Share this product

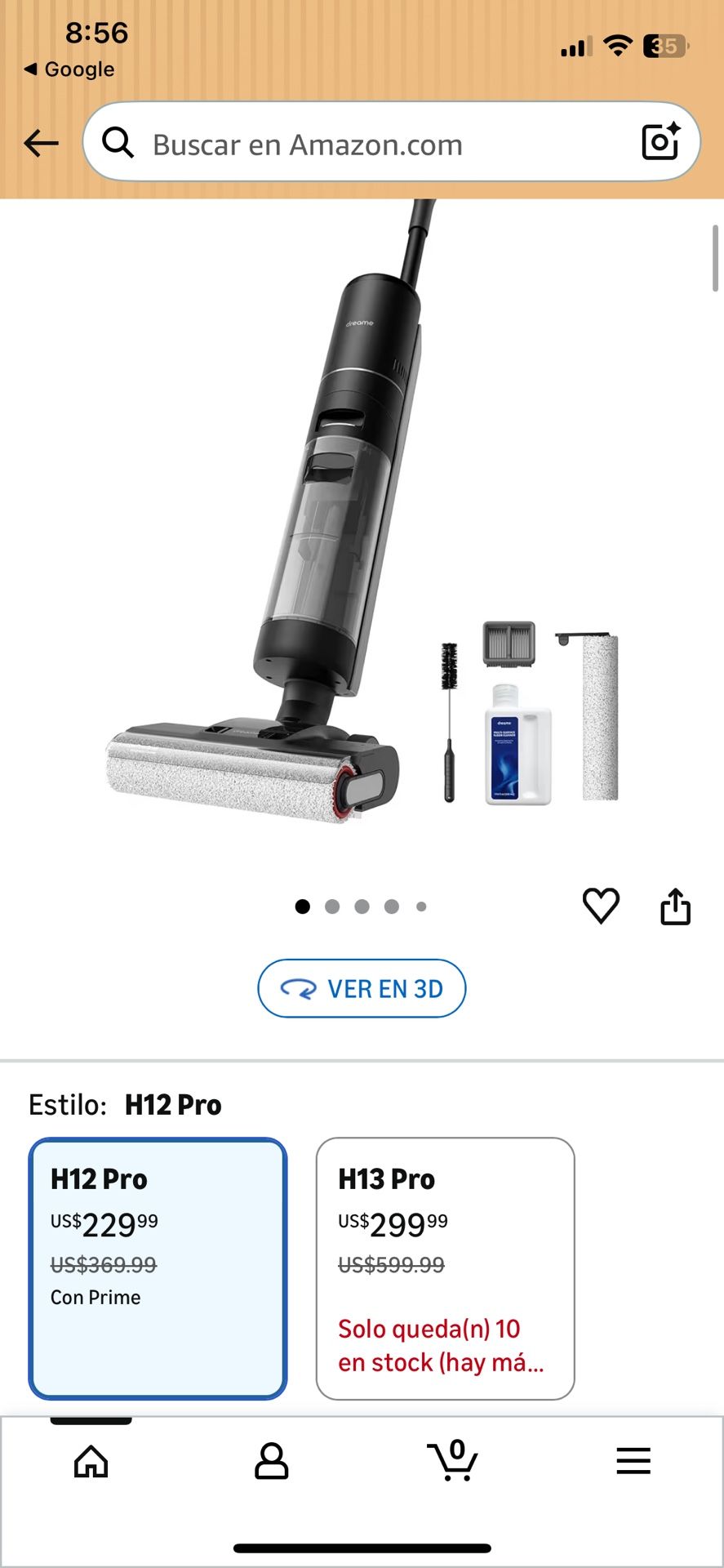[675, 906]
